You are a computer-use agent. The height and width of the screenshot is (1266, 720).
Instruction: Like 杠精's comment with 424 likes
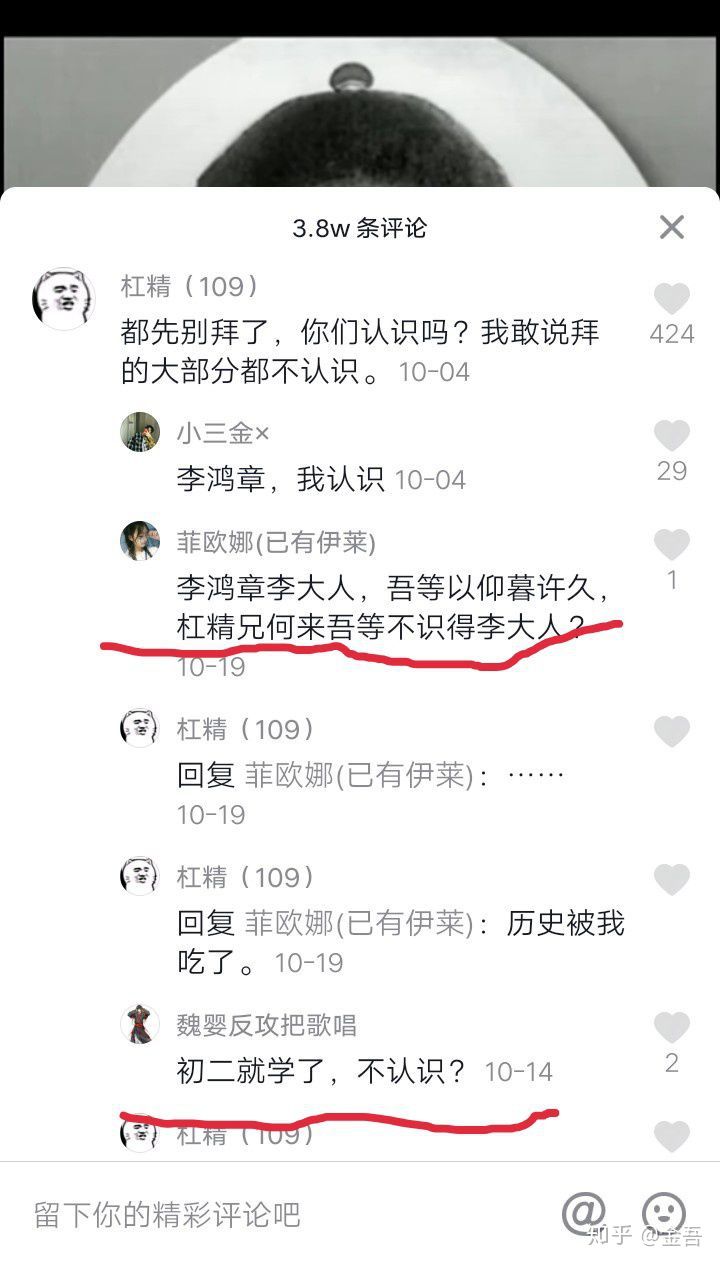tap(671, 299)
